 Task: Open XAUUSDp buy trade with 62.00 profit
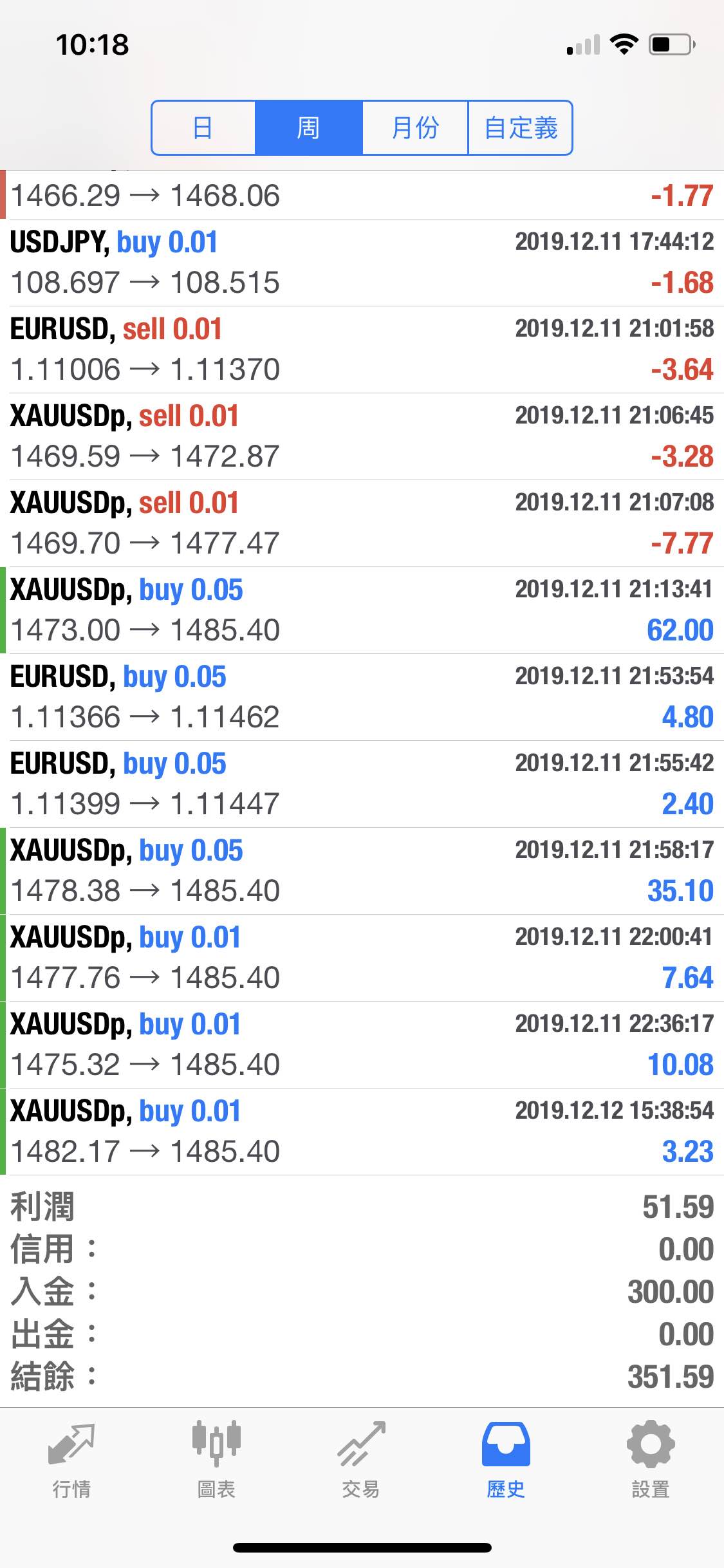362,610
